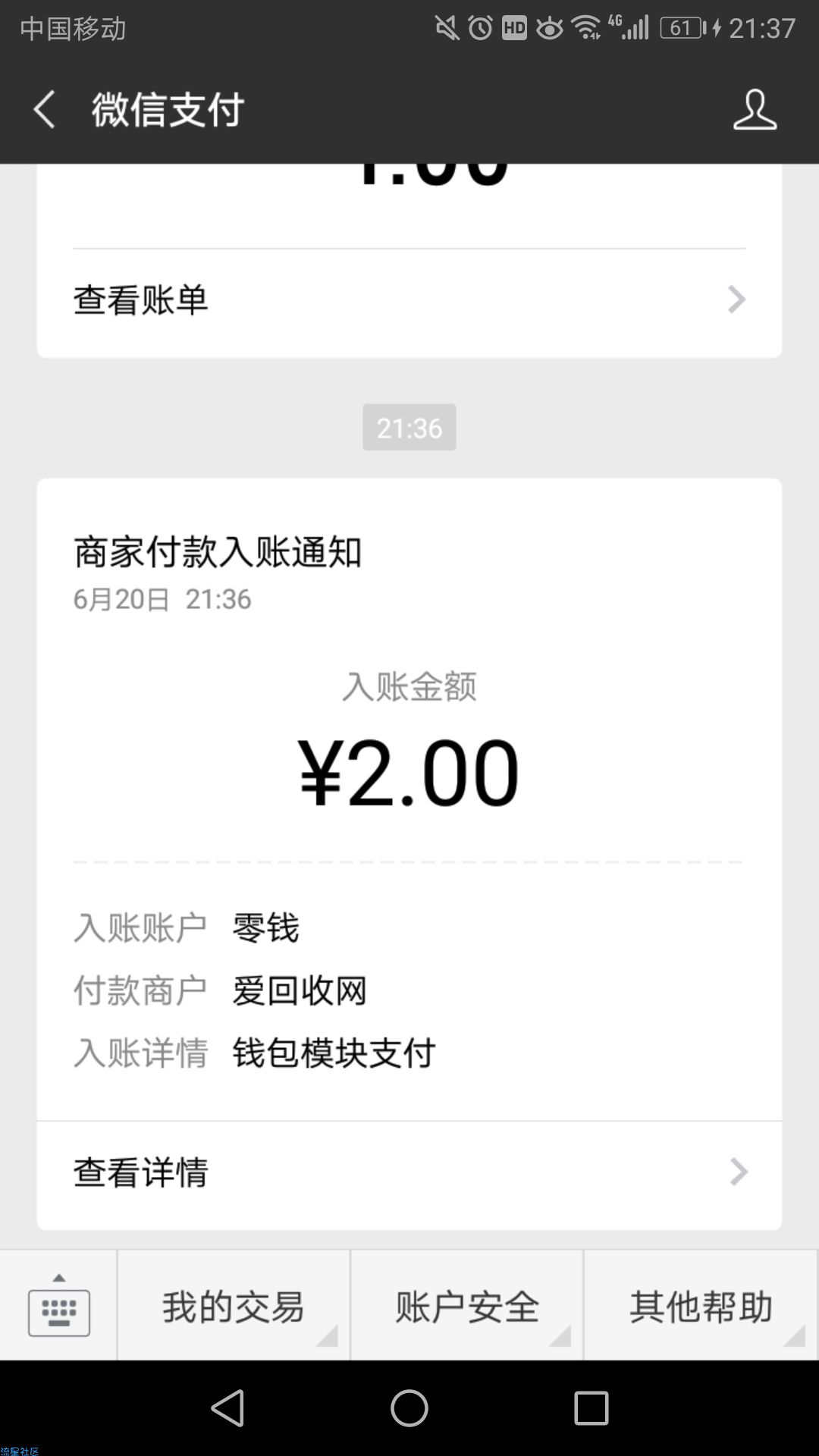This screenshot has width=819, height=1456.
Task: Open 查看详情 for the ¥2.00 payment
Action: click(409, 1172)
